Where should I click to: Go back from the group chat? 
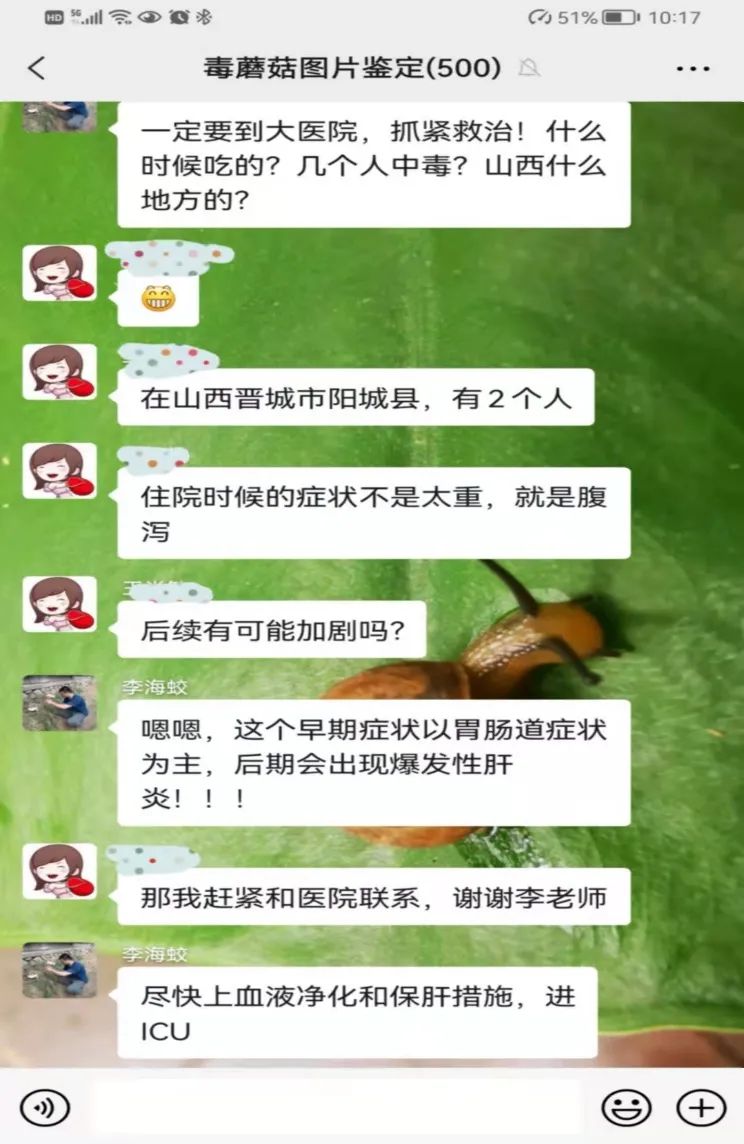click(37, 68)
